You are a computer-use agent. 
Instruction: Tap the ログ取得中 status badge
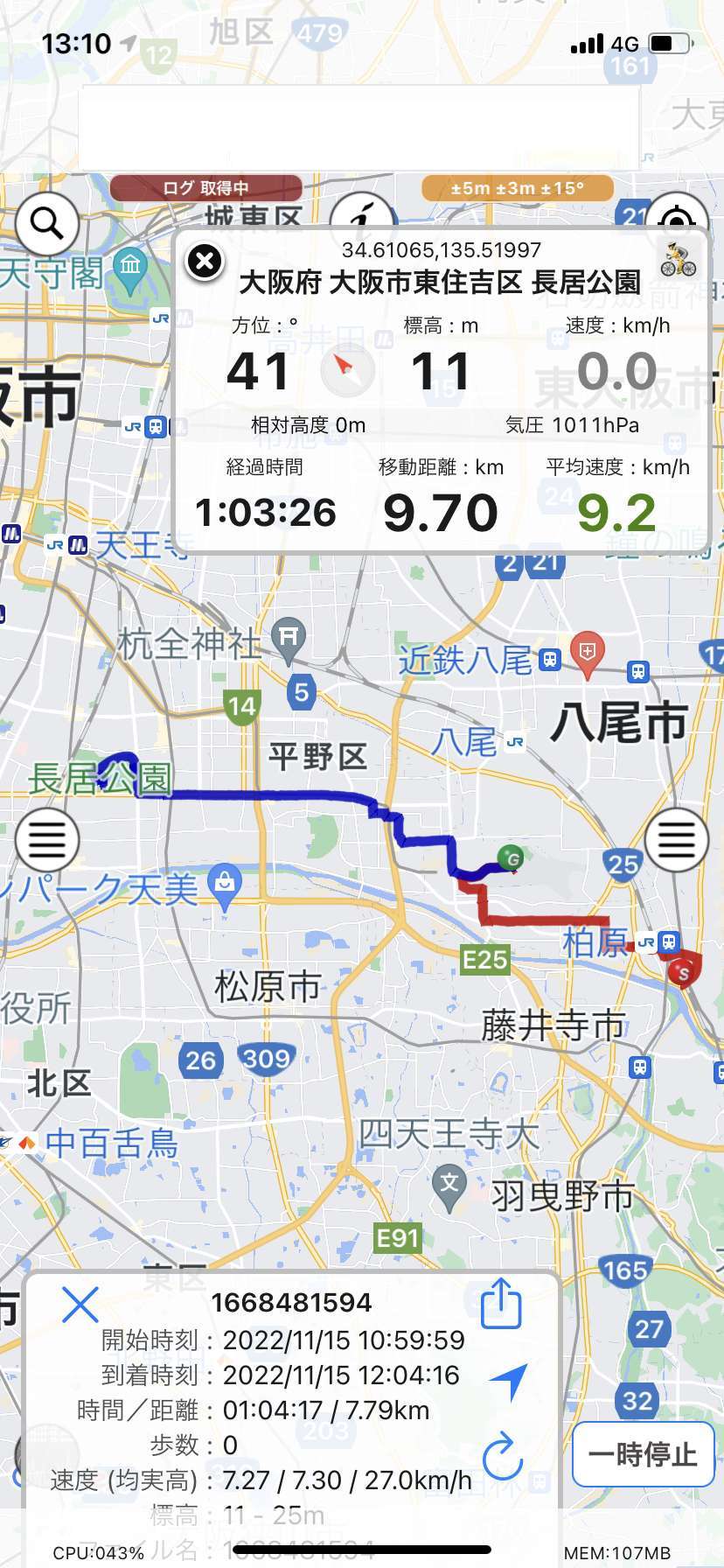206,188
